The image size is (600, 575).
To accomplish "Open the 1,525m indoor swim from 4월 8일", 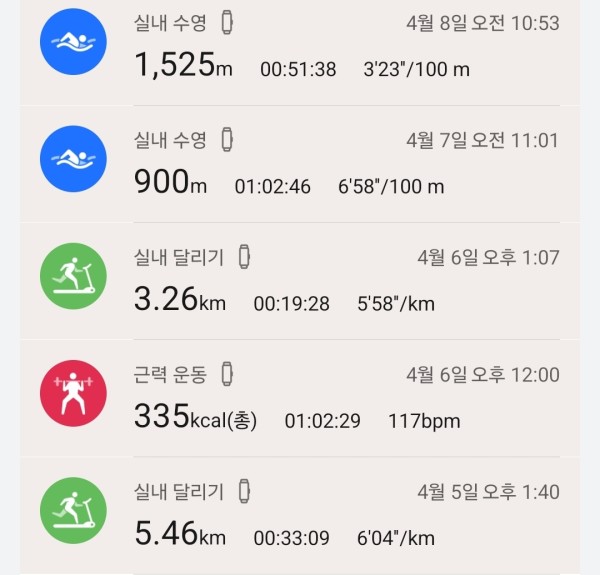I will coord(300,48).
